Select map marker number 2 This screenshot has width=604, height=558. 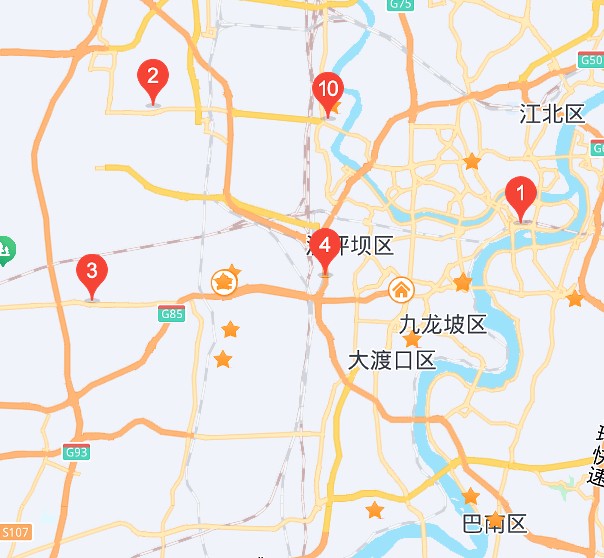coord(152,78)
